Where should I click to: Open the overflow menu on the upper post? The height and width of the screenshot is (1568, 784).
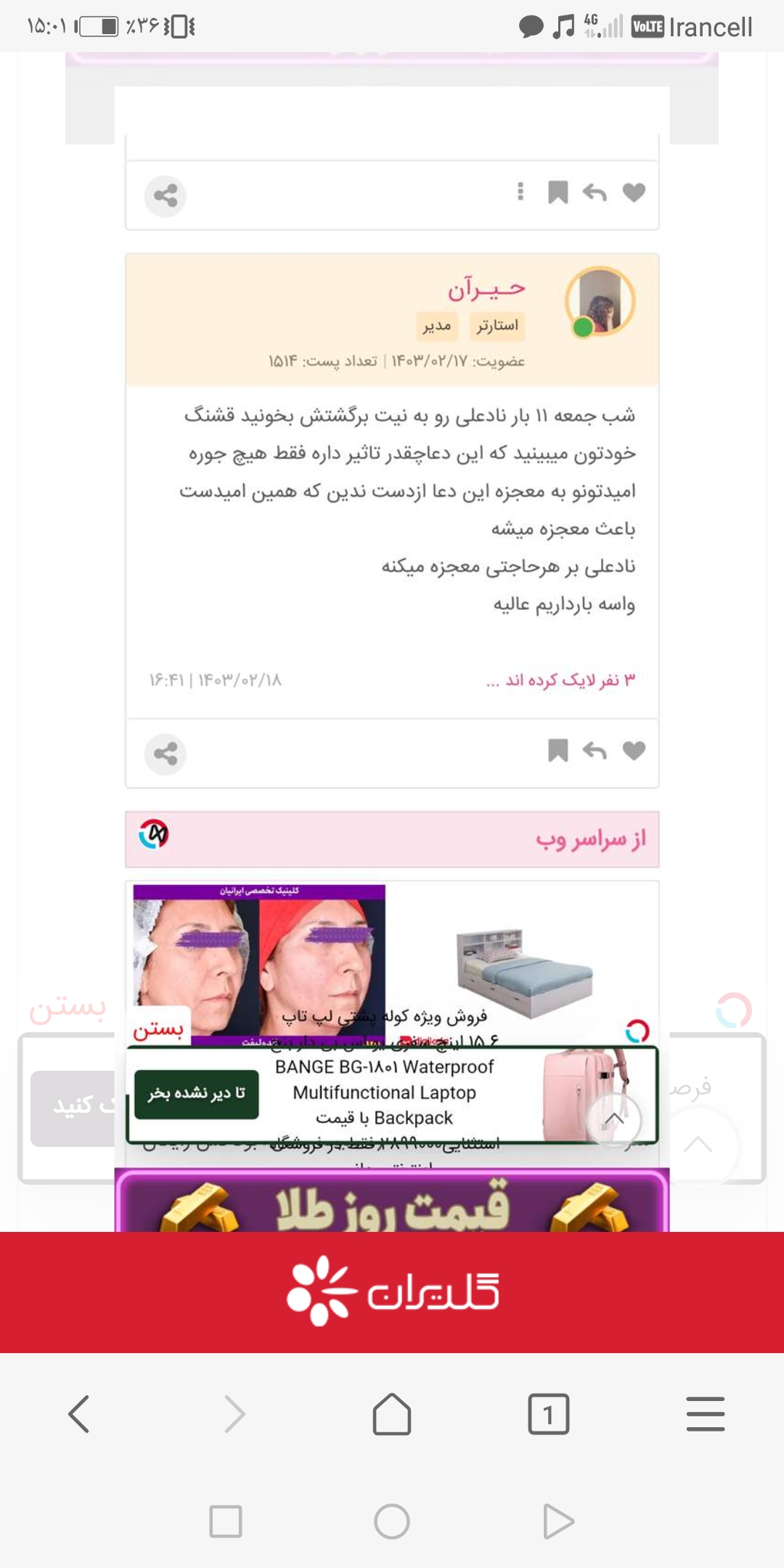[520, 192]
